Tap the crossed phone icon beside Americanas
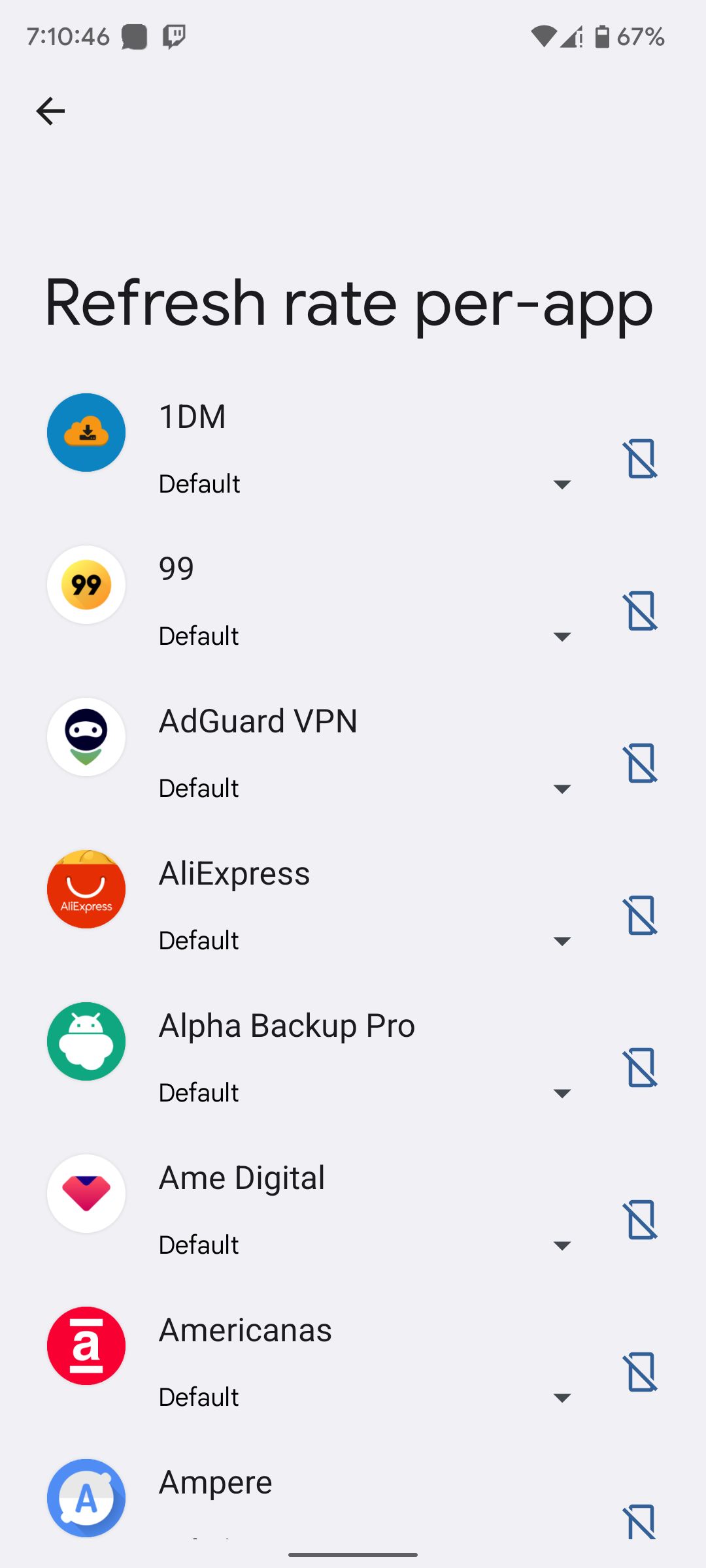706x1568 pixels. pyautogui.click(x=641, y=1372)
